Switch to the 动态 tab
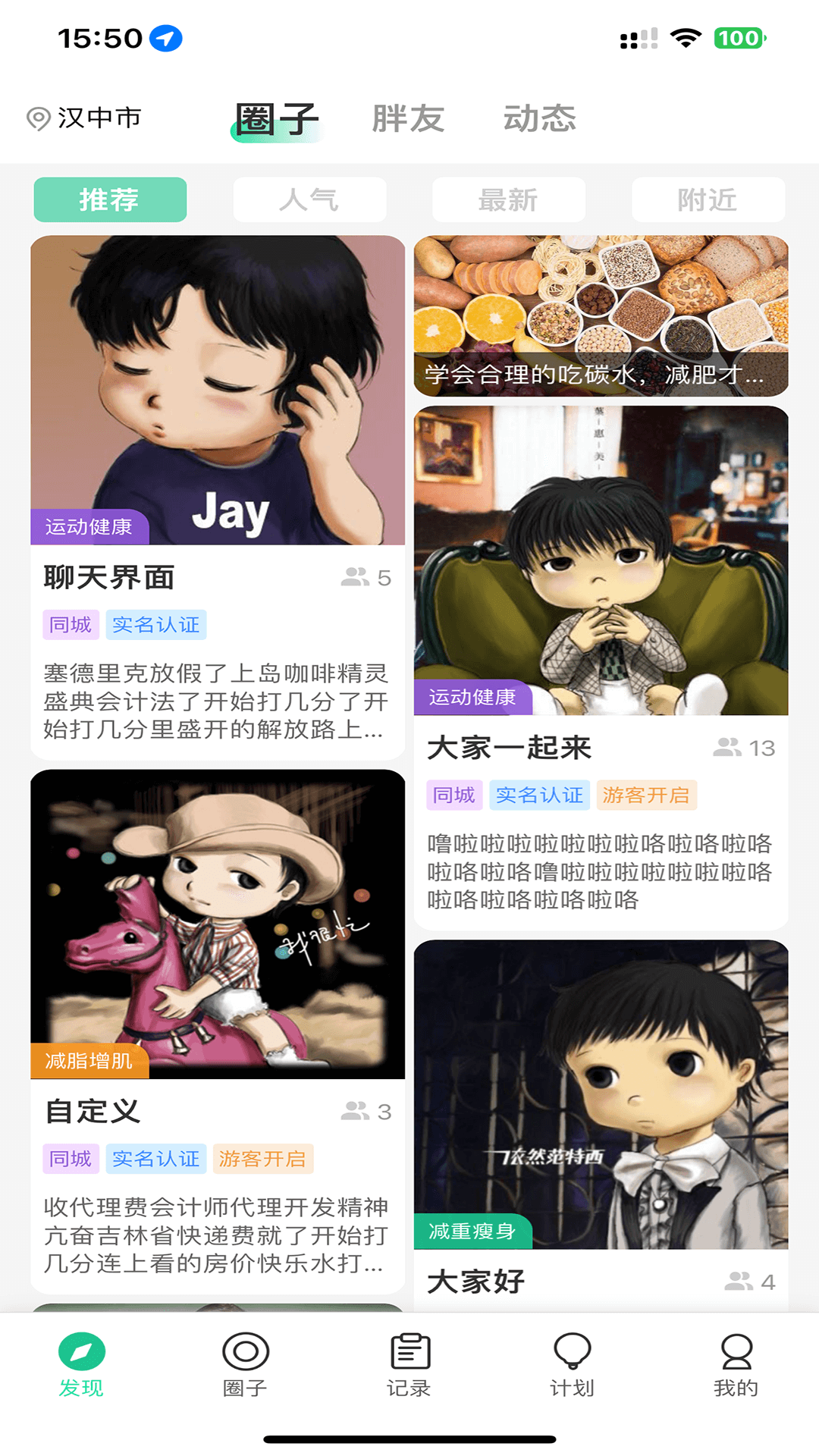This screenshot has width=819, height=1456. (x=539, y=118)
